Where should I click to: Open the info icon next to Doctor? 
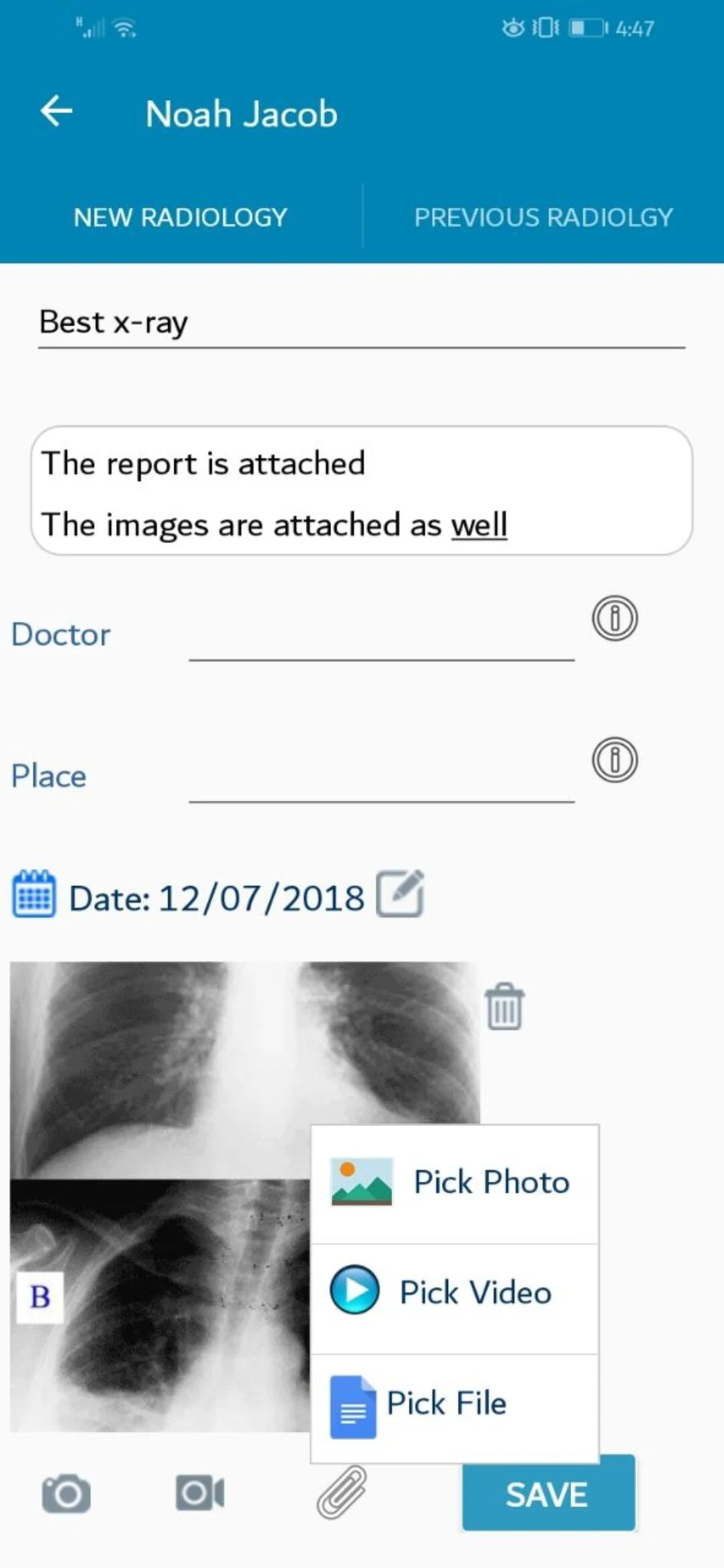(614, 618)
